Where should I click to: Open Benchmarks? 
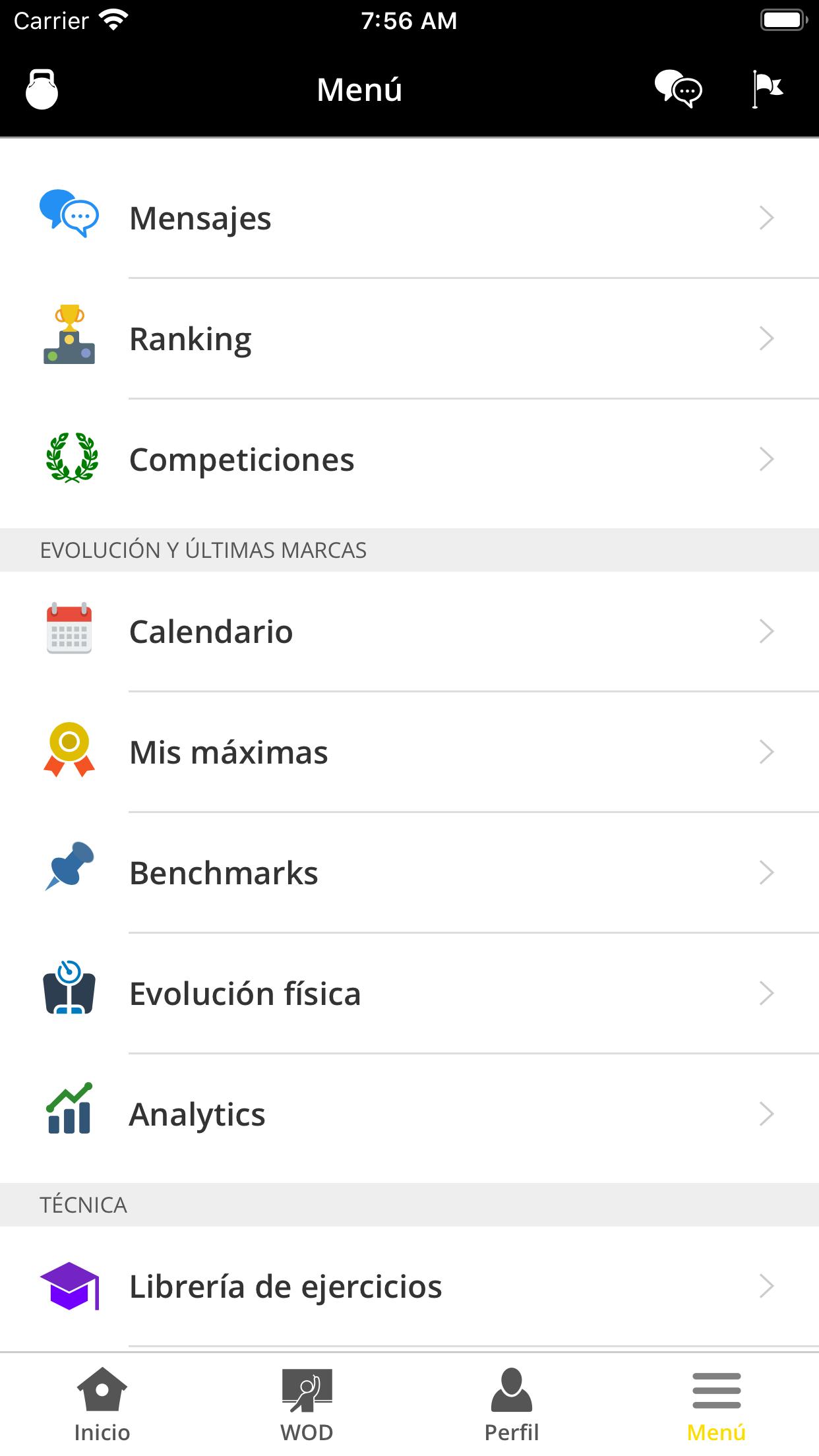pyautogui.click(x=409, y=873)
